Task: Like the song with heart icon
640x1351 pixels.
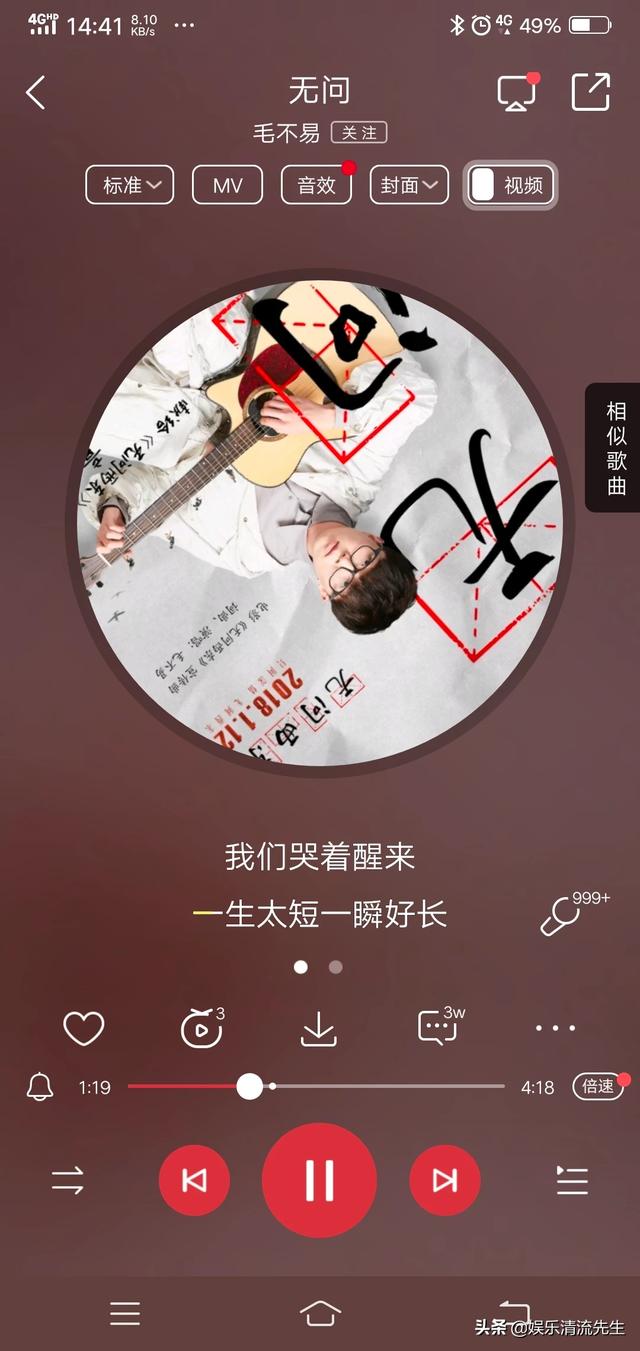Action: [83, 1028]
